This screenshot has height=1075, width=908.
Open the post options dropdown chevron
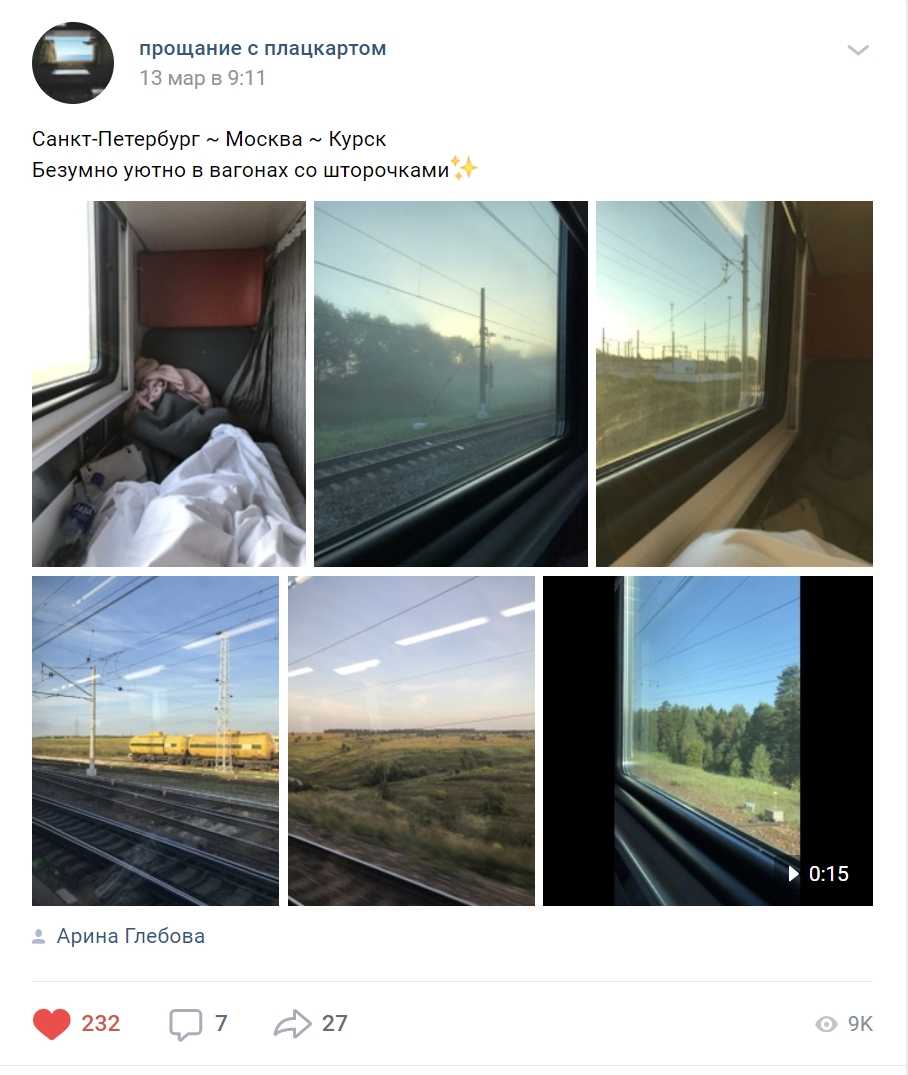pyautogui.click(x=857, y=50)
